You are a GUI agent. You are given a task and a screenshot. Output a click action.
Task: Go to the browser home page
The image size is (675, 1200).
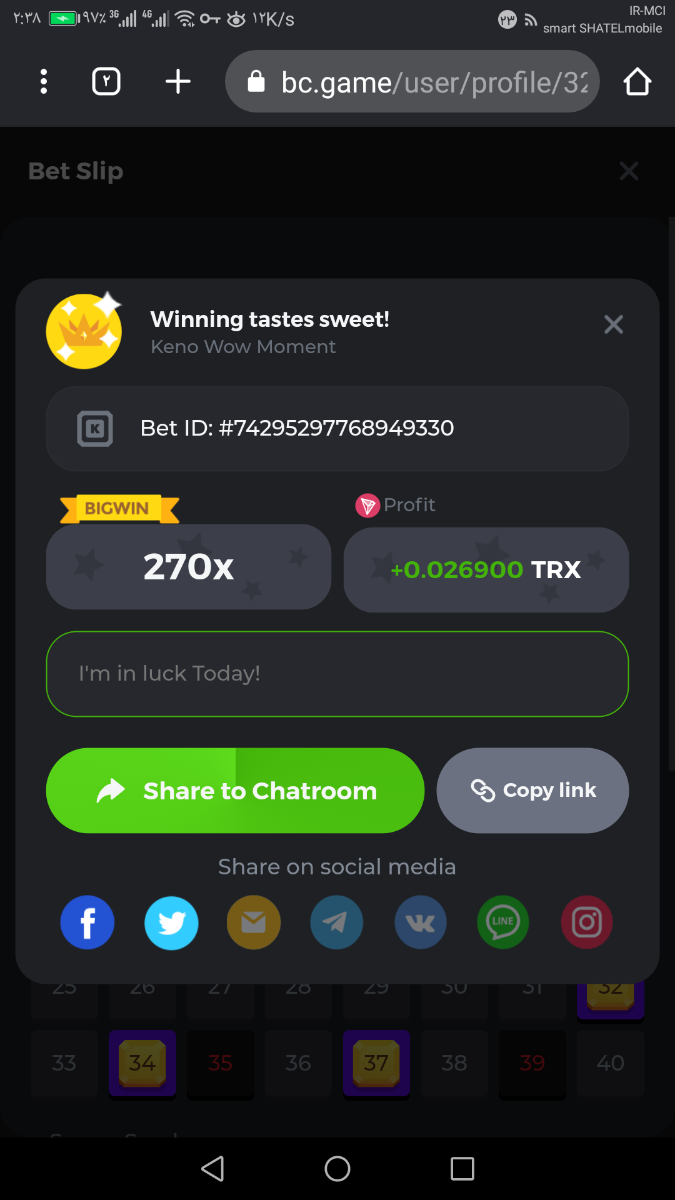tap(637, 82)
